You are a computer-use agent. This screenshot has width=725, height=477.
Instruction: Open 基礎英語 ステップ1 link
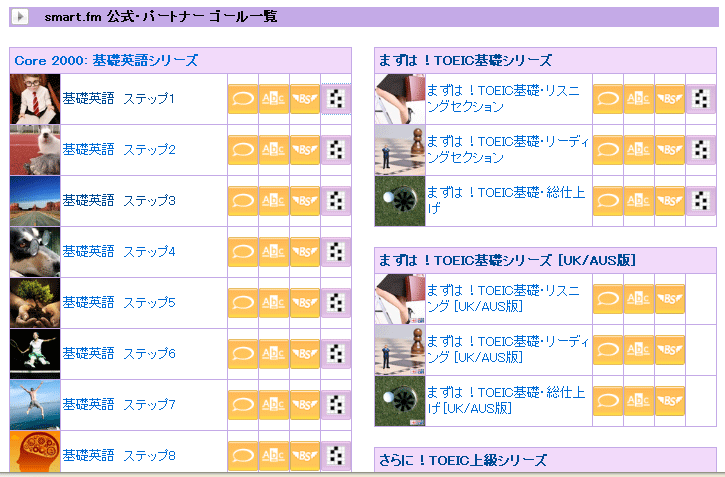[118, 99]
